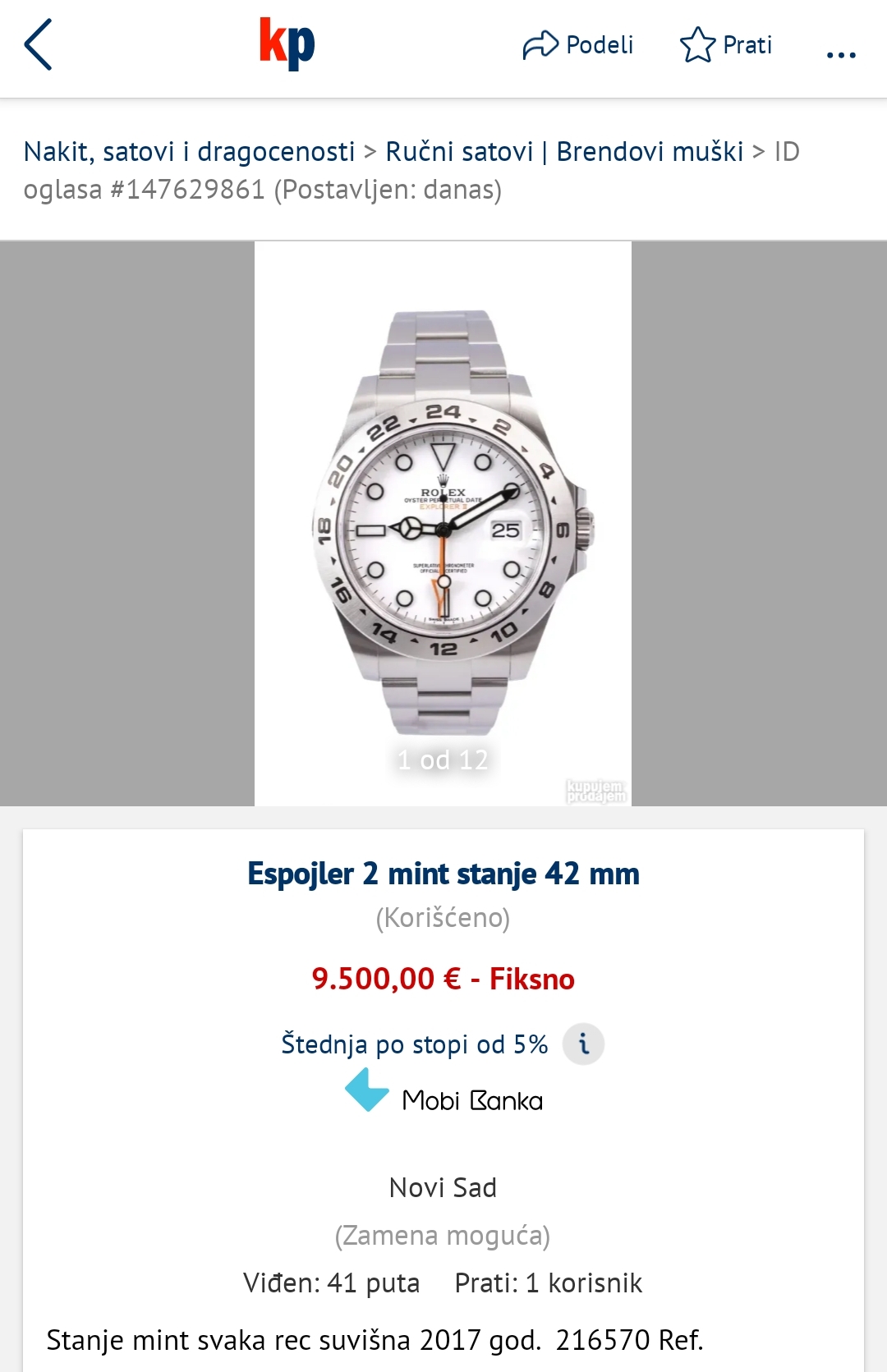The width and height of the screenshot is (887, 1372).
Task: Open Ručni satovi | Brendovi muški category
Action: coord(564,152)
